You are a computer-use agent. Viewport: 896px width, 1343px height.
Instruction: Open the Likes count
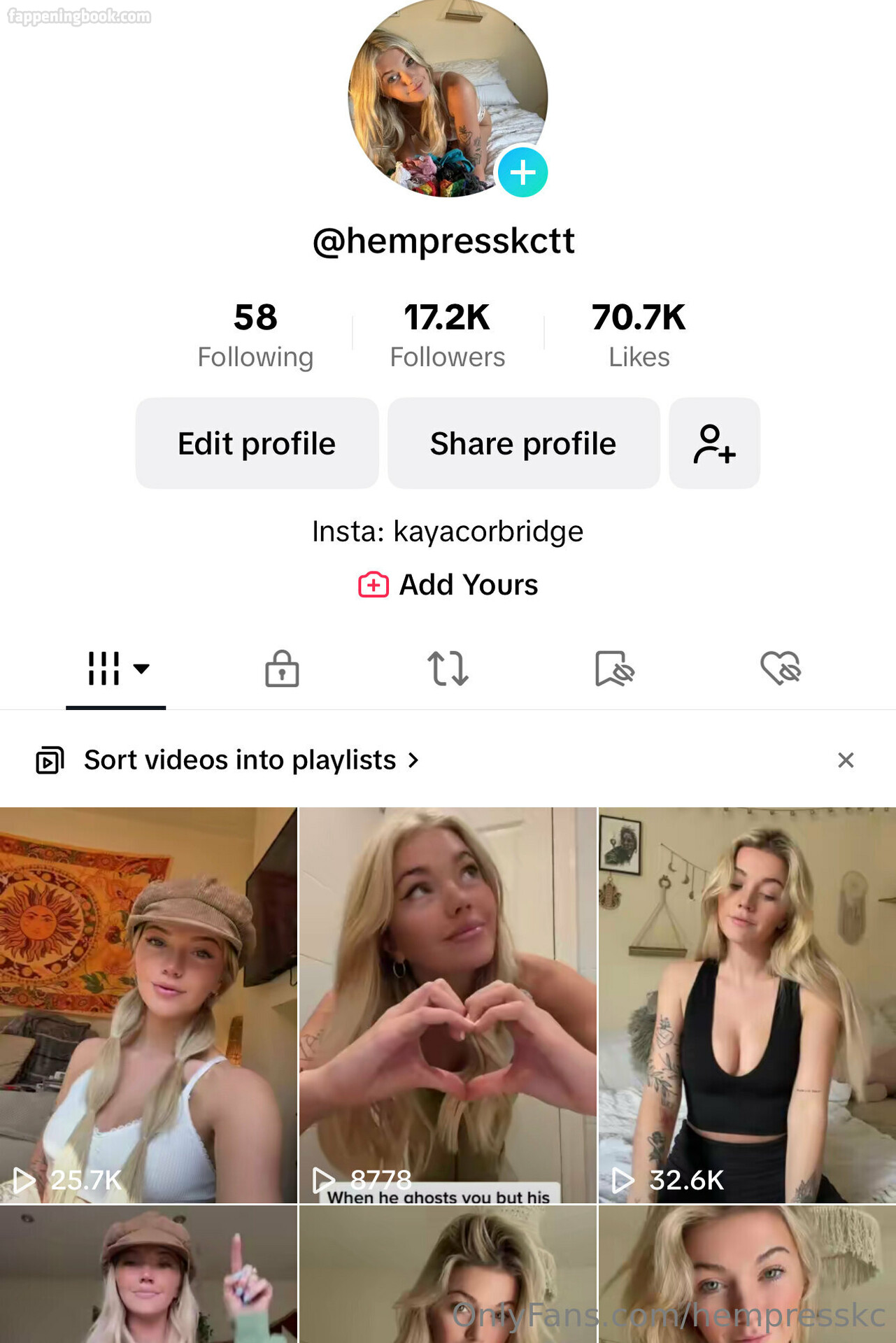639,335
